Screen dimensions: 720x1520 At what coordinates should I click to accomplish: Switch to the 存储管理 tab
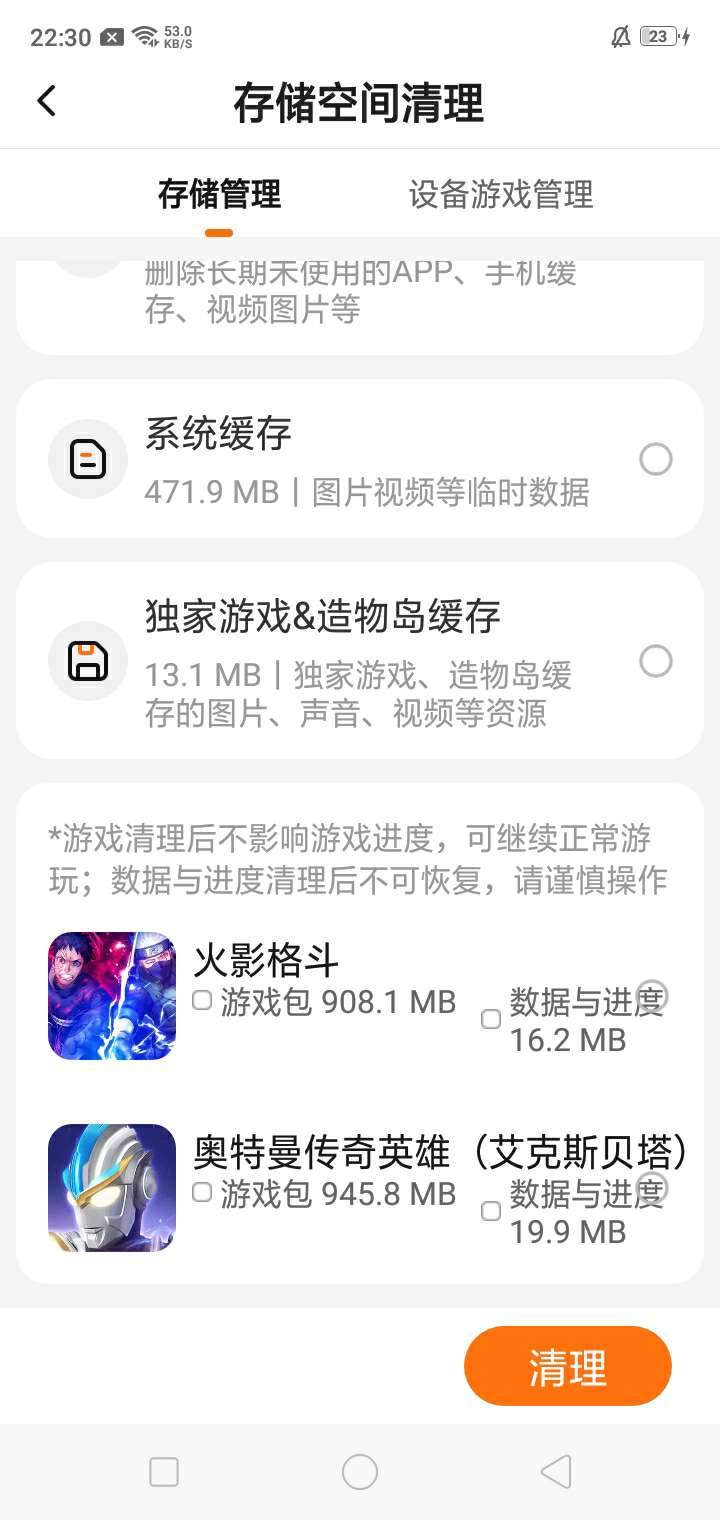point(219,194)
